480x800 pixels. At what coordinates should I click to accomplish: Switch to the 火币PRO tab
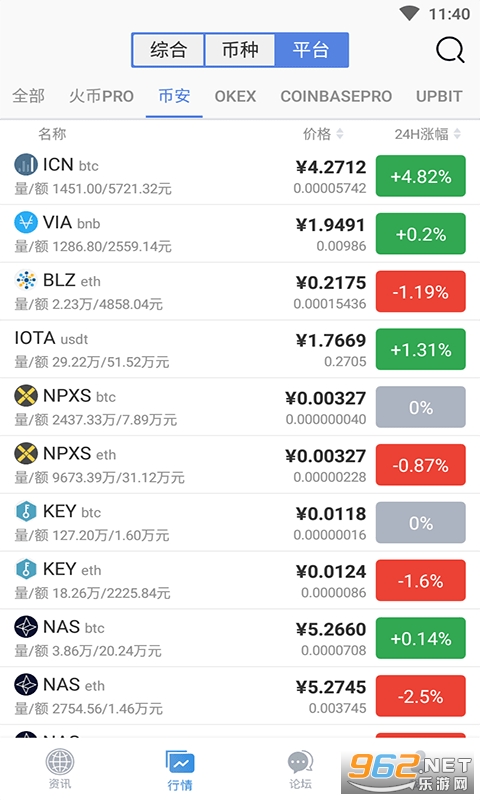click(x=102, y=96)
